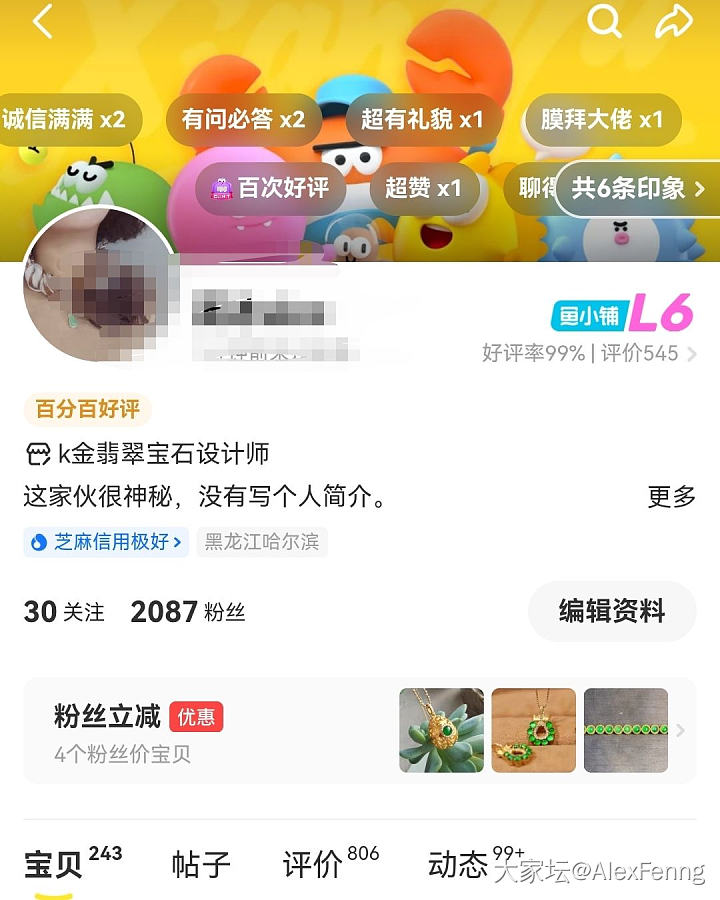The width and height of the screenshot is (720, 900).
Task: Switch to the 帖子 tab
Action: [201, 864]
